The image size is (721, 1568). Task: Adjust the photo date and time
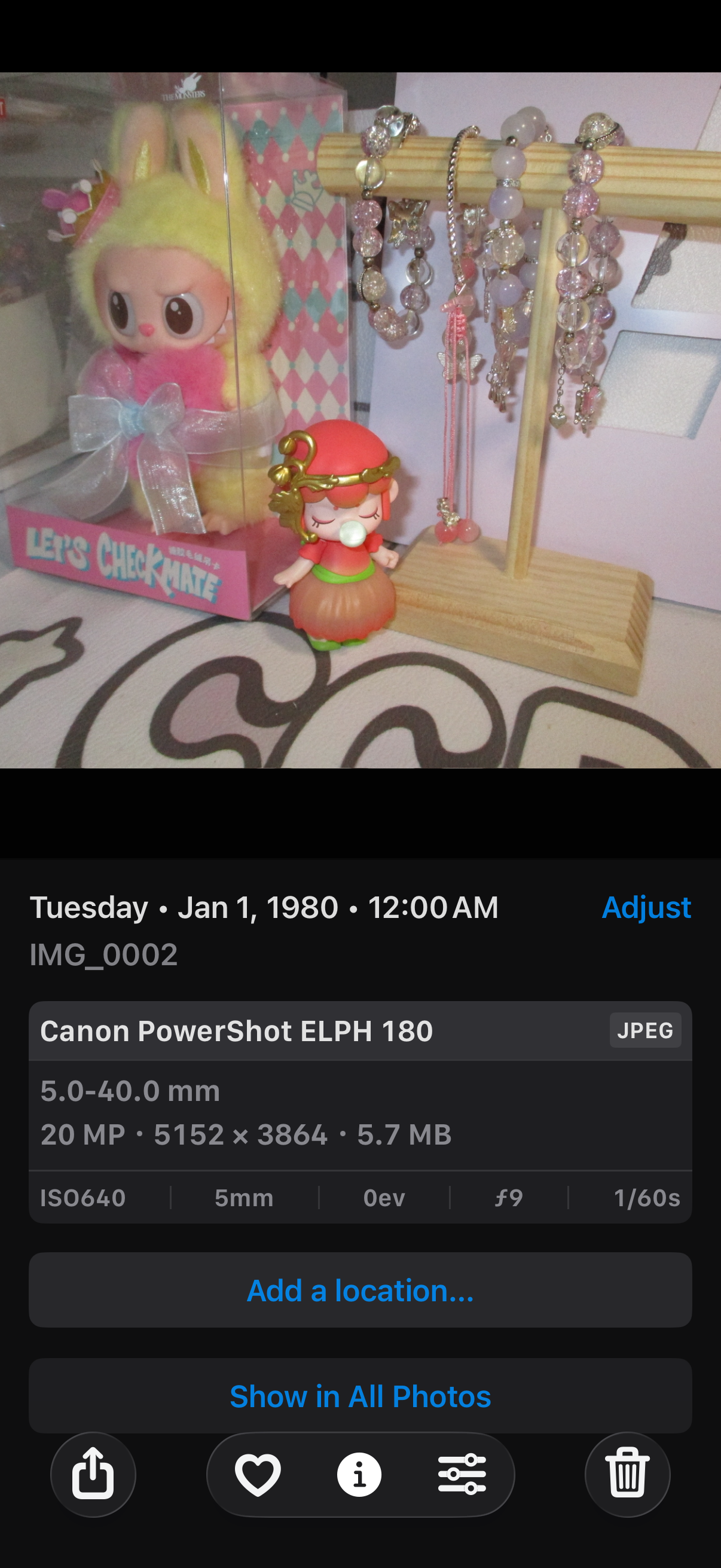coord(646,908)
